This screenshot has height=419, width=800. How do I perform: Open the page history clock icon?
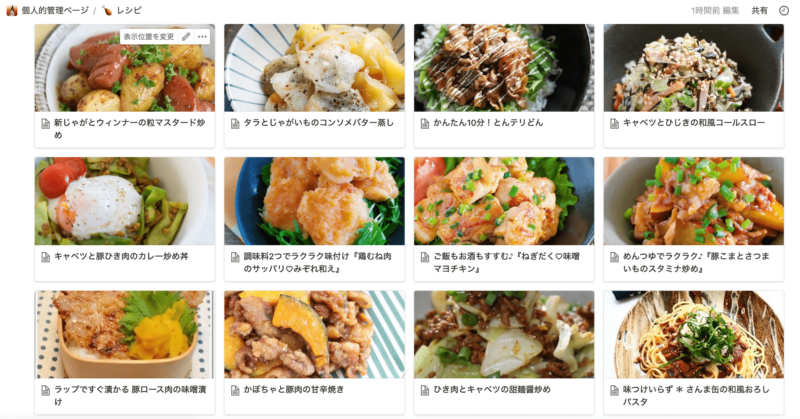click(x=783, y=10)
